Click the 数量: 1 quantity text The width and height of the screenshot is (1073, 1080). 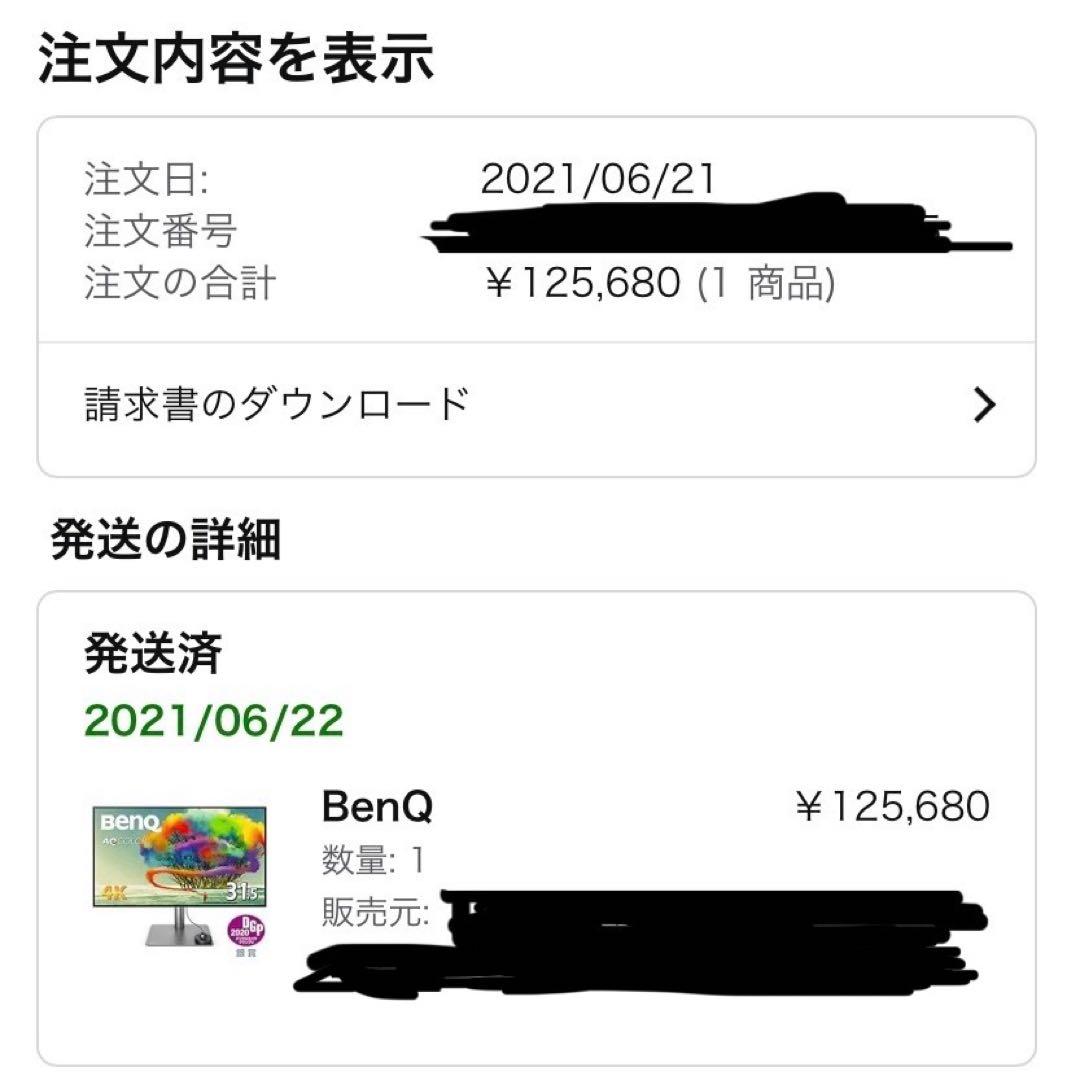click(371, 858)
